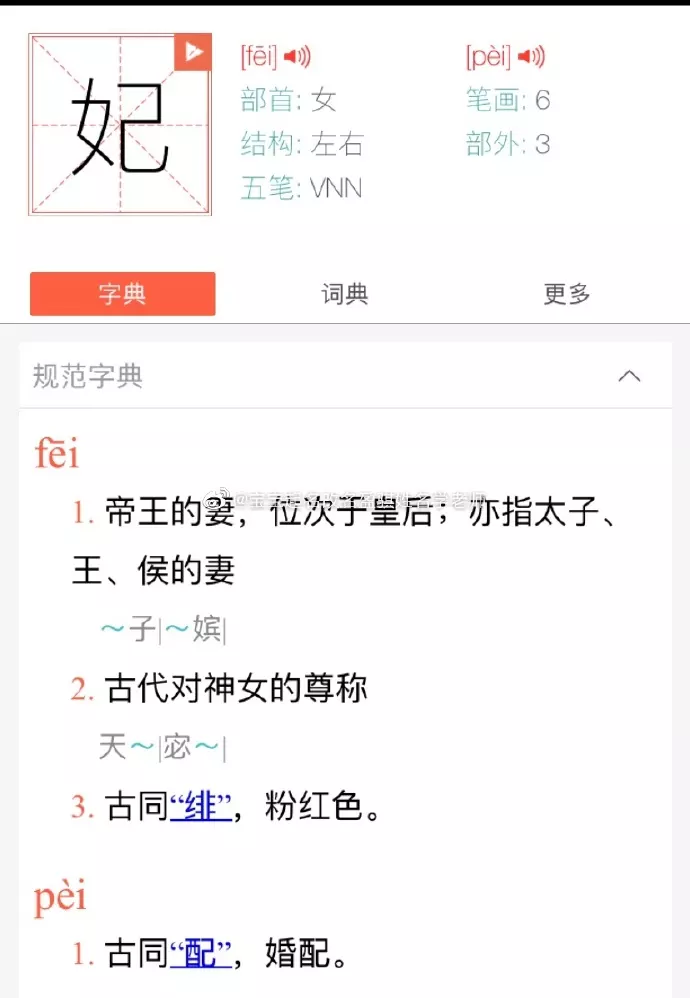The image size is (690, 998).
Task: Switch to the 词典 tab
Action: [x=345, y=294]
